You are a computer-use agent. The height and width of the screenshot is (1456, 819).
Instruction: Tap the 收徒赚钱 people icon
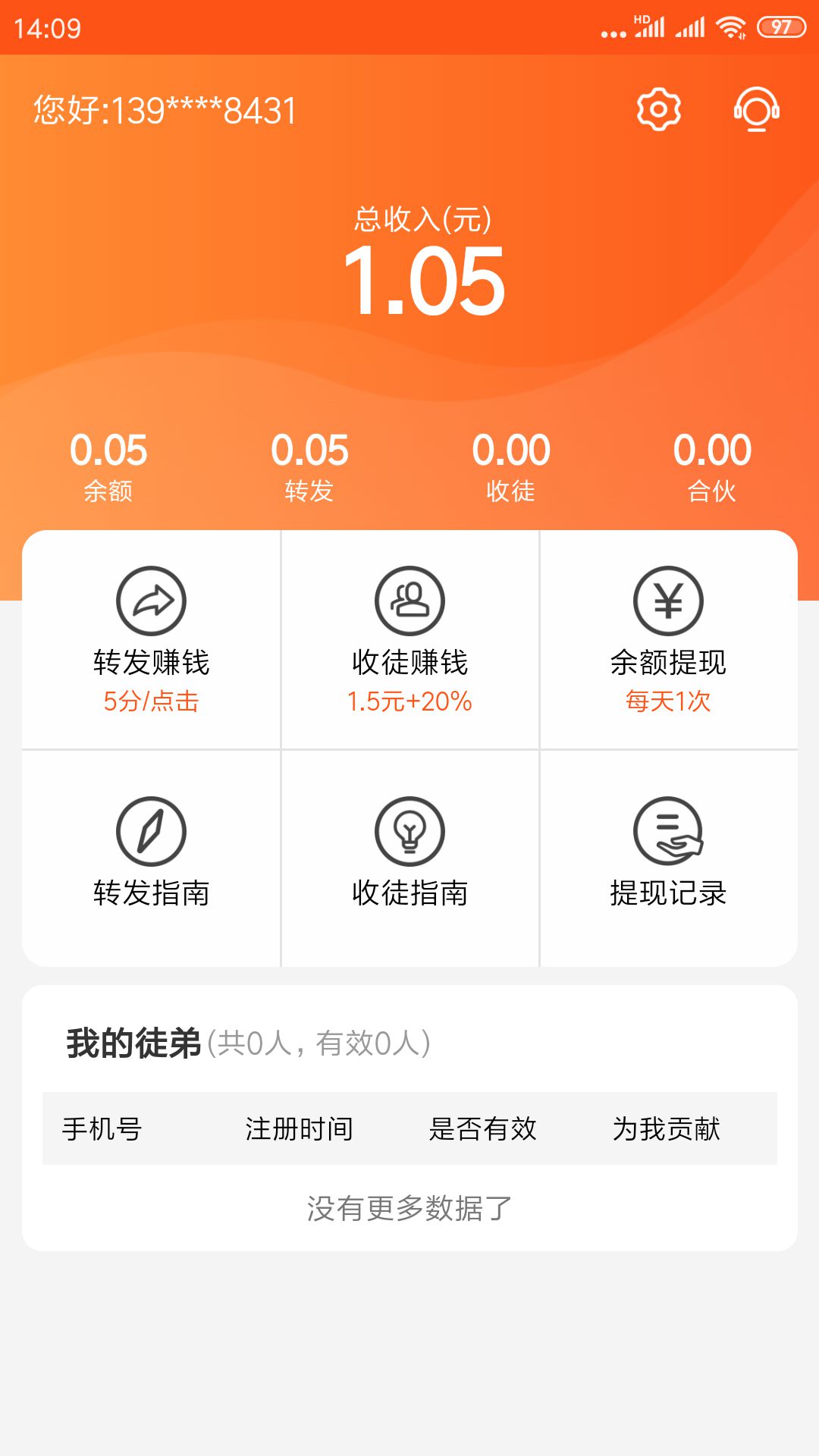pos(409,600)
